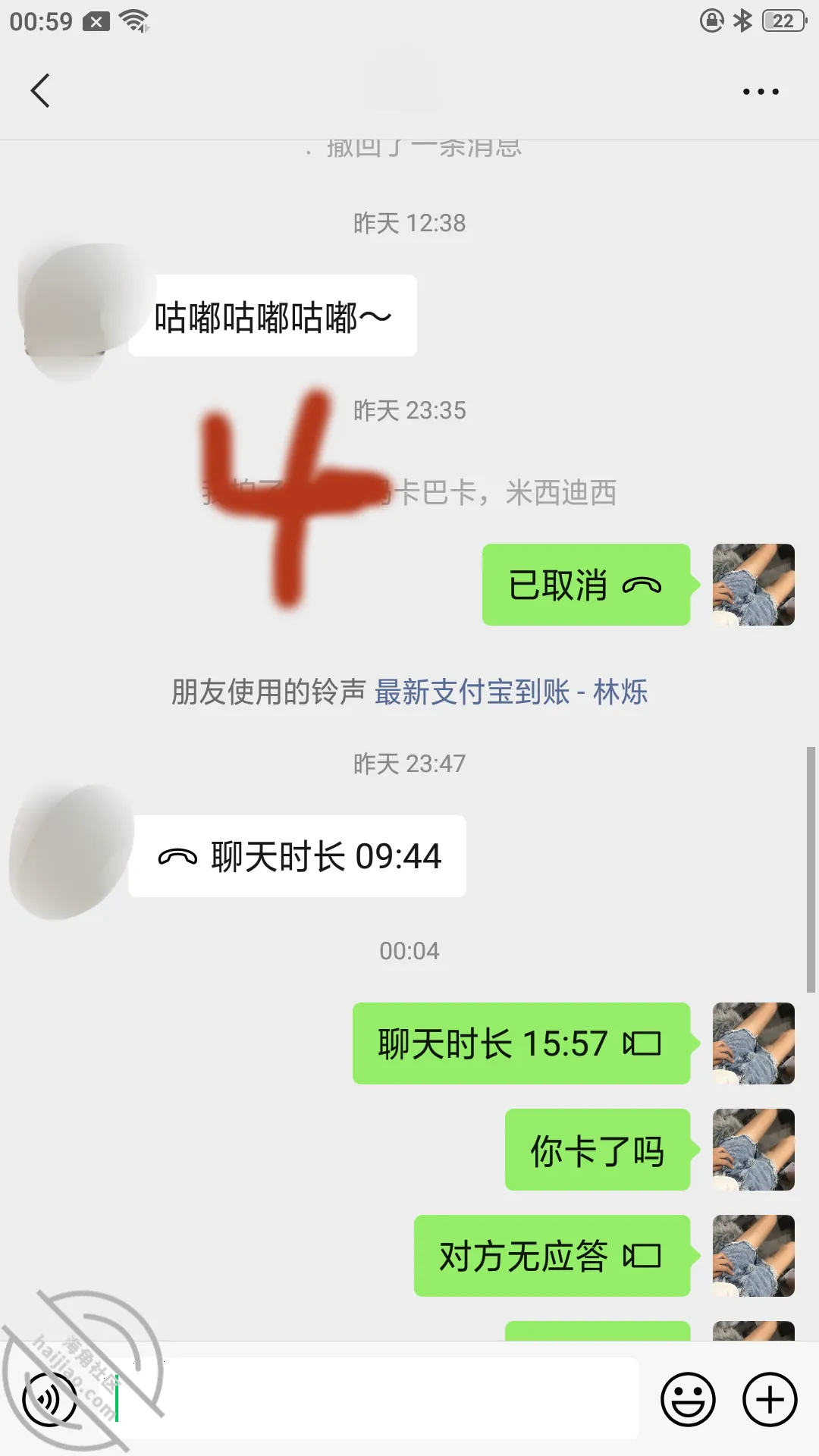Open the emoji picker
This screenshot has height=1456, width=819.
pos(688,1399)
